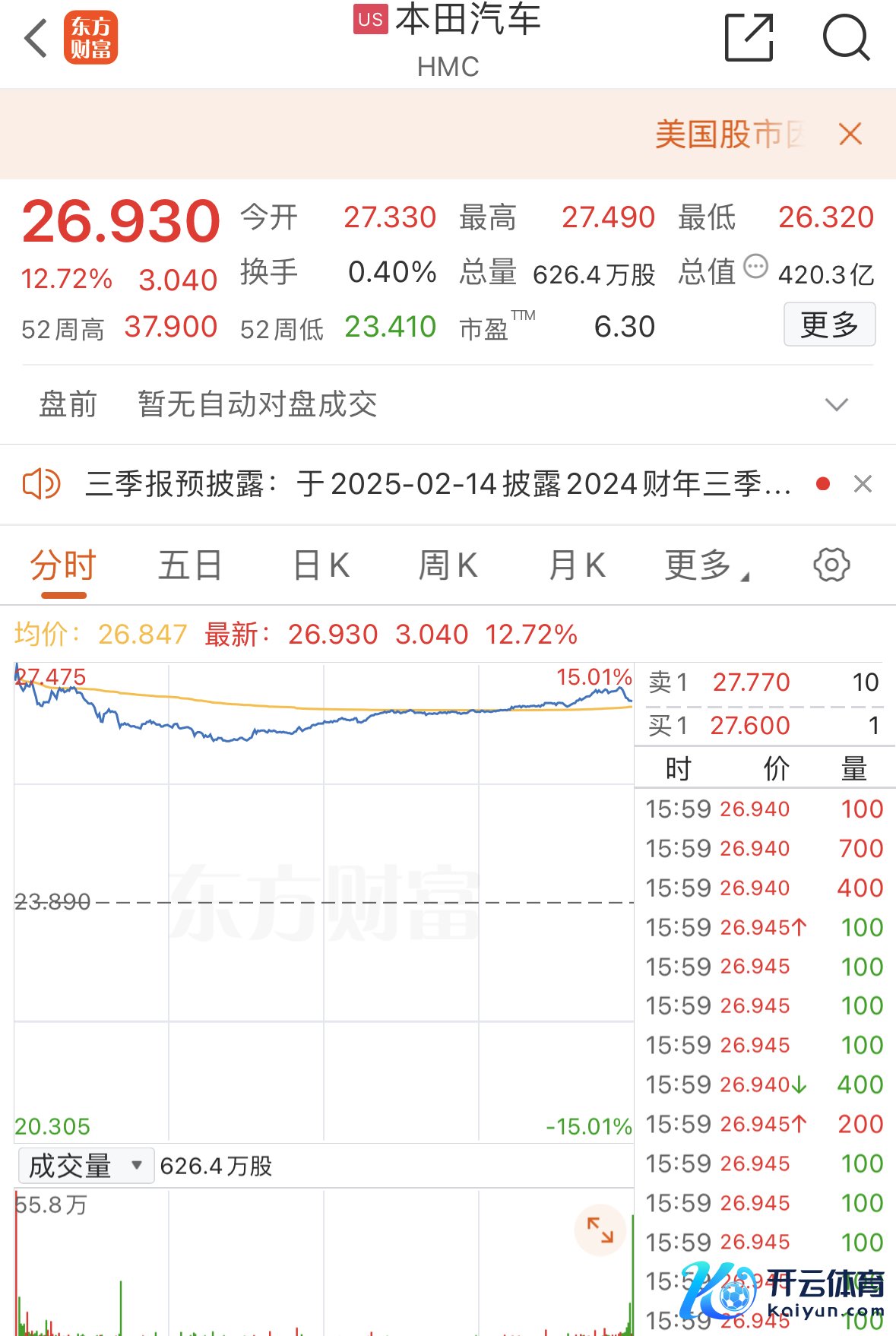
Task: Dismiss the 美国股市 banner
Action: tap(850, 135)
